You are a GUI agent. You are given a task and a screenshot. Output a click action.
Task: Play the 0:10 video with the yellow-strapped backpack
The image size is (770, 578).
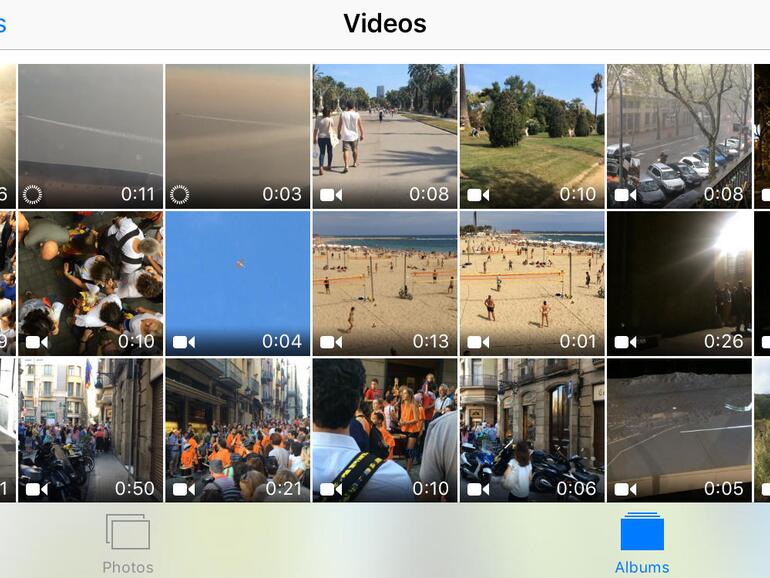point(384,430)
